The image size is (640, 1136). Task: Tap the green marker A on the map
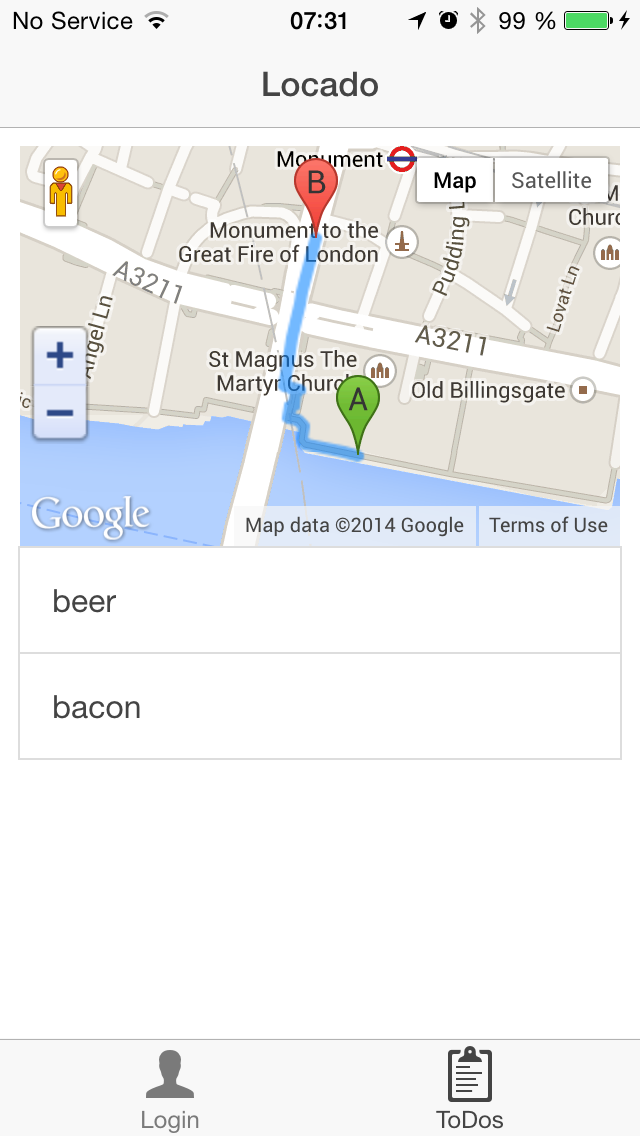[x=357, y=405]
